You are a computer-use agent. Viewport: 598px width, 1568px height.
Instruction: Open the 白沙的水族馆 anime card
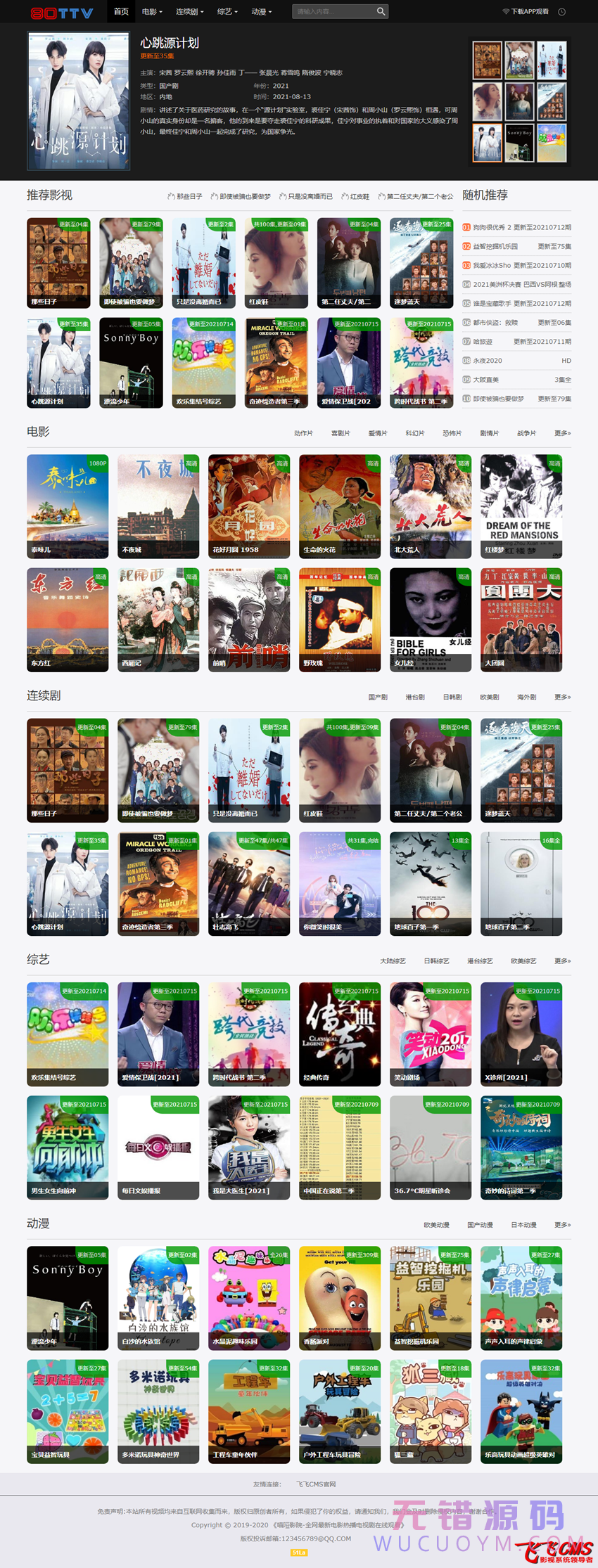[x=158, y=1298]
